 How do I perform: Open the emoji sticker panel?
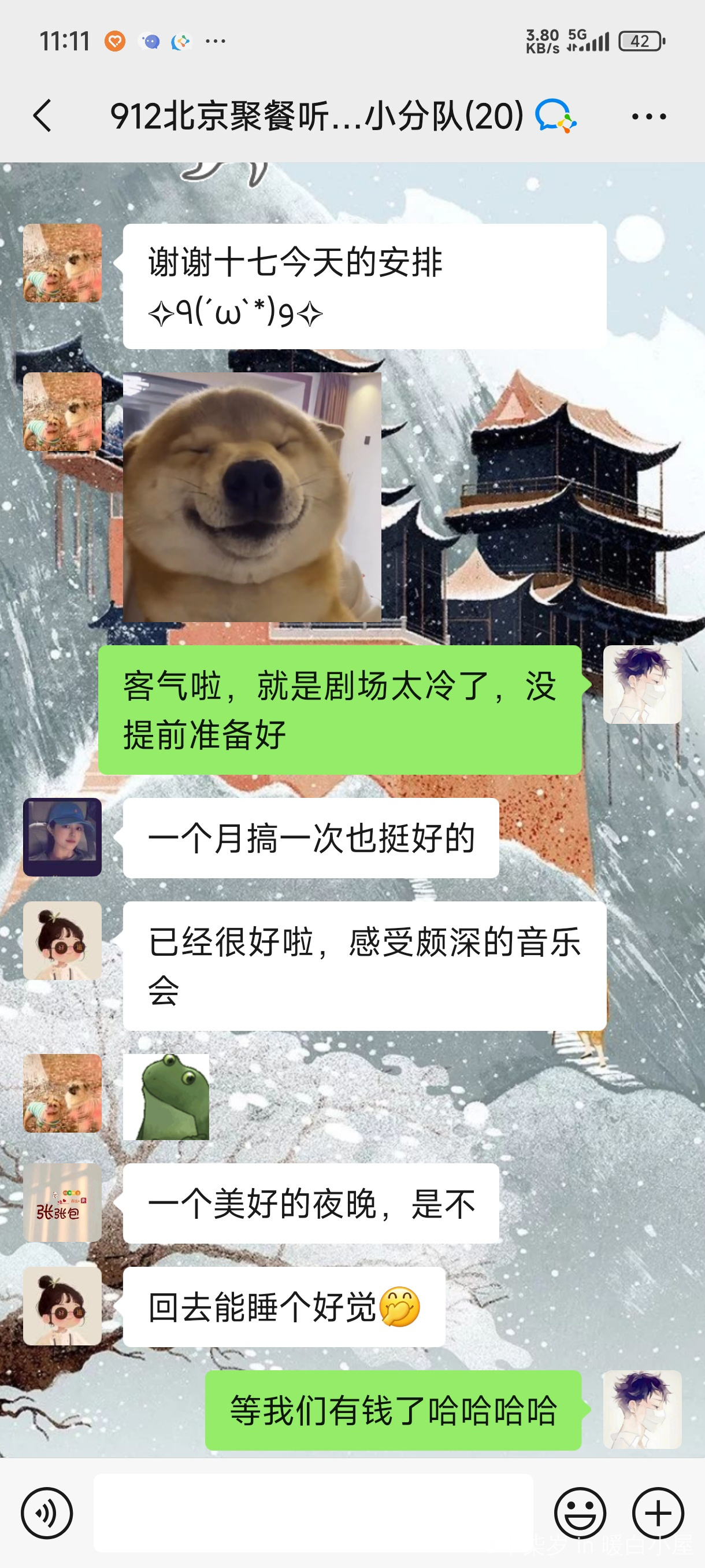(580, 1513)
